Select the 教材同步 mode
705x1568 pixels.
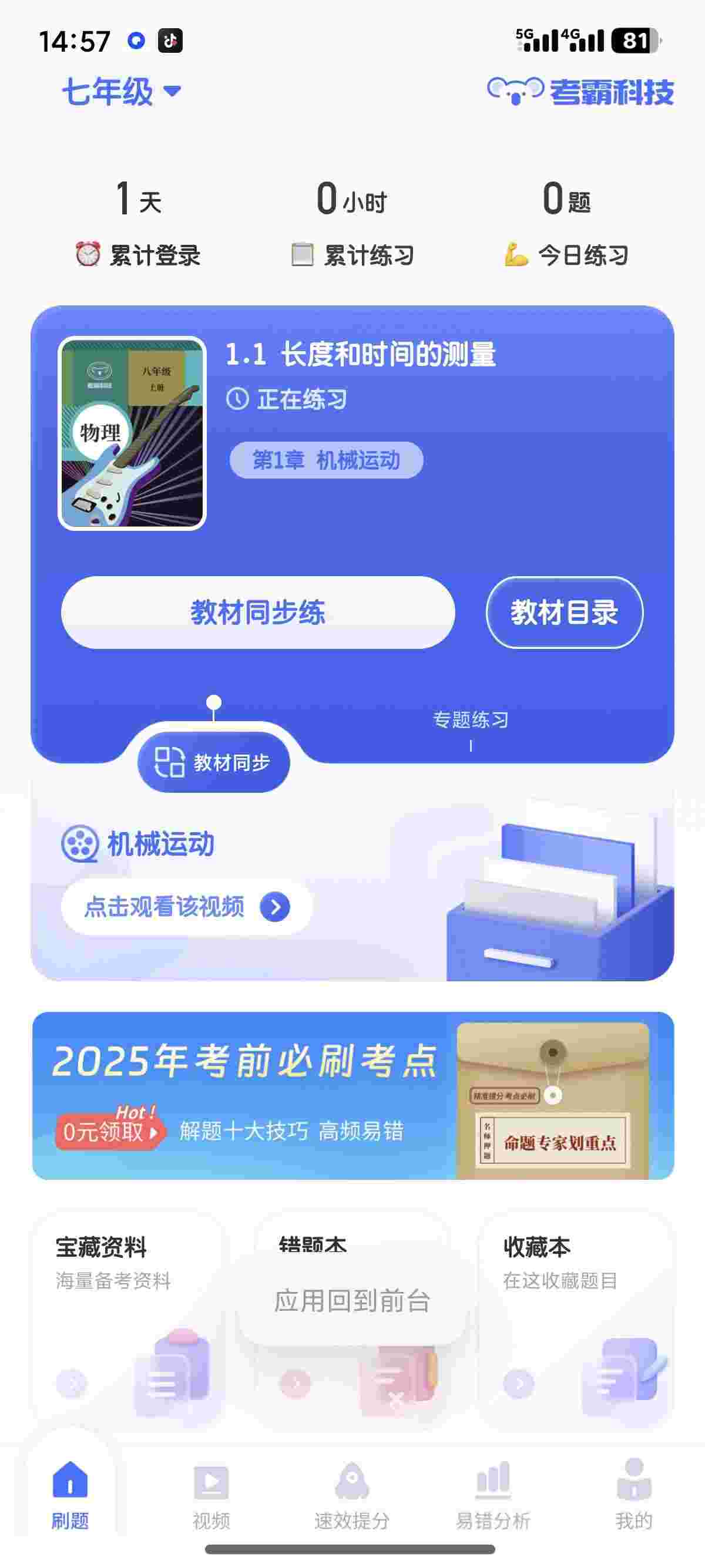pyautogui.click(x=214, y=762)
